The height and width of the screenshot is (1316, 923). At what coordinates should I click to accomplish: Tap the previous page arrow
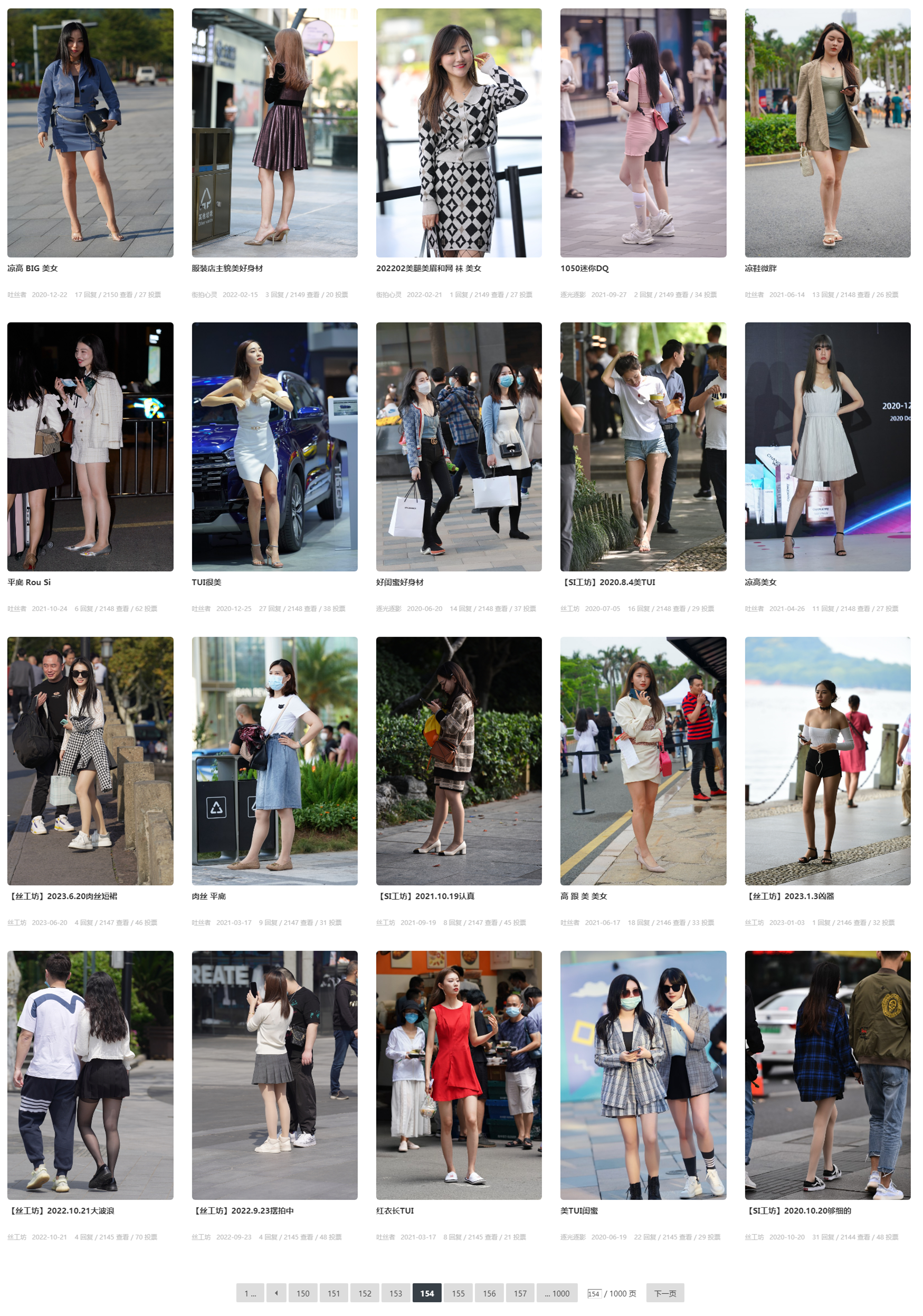click(277, 1293)
